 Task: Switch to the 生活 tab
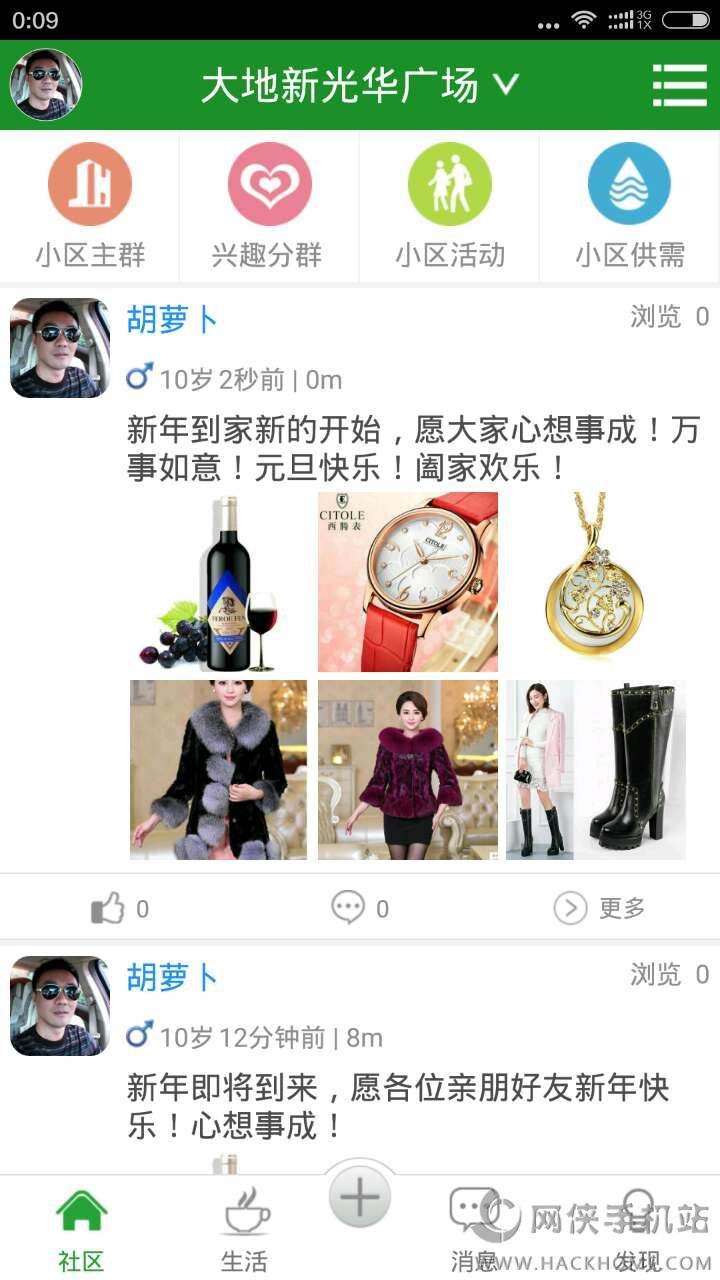[x=245, y=1229]
